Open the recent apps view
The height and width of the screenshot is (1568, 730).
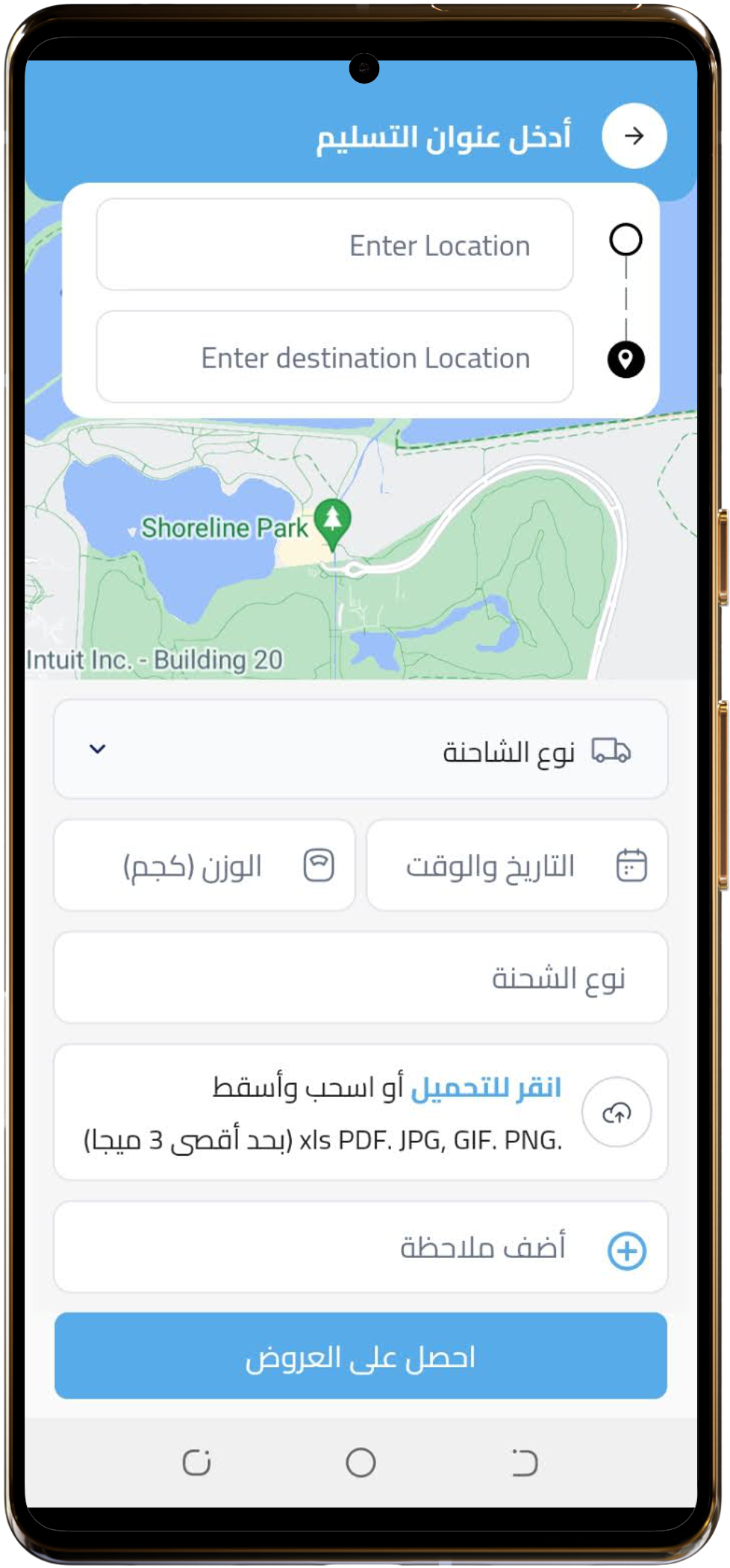click(x=525, y=1462)
